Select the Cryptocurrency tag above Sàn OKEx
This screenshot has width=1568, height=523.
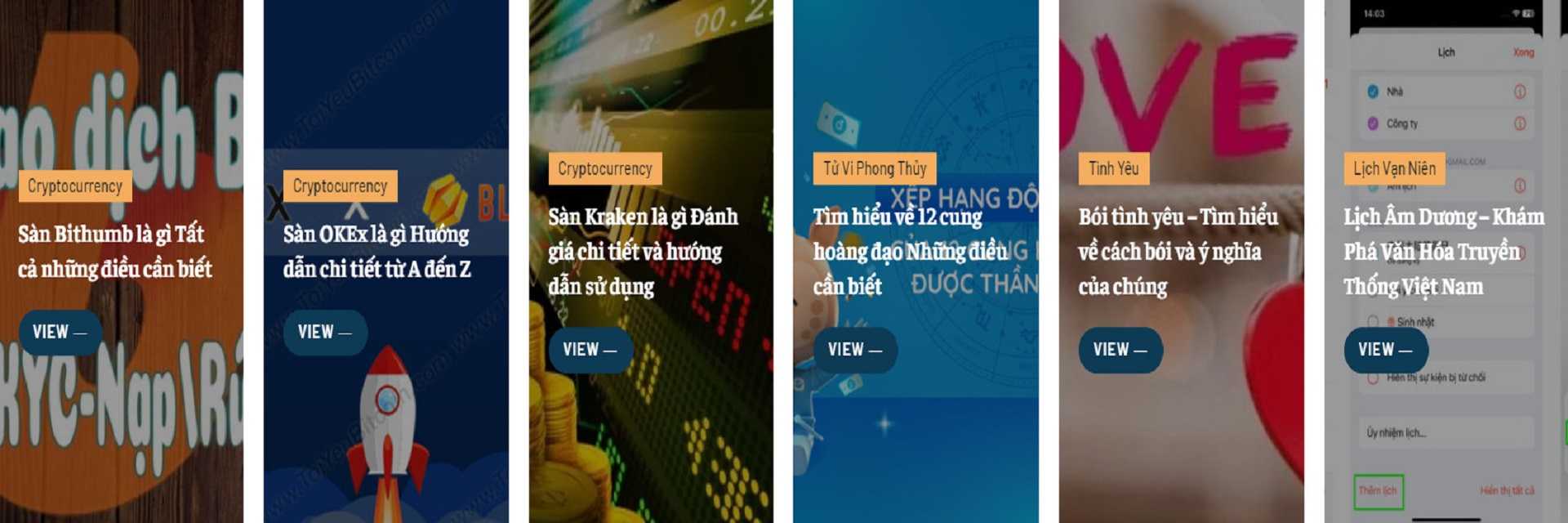point(340,186)
